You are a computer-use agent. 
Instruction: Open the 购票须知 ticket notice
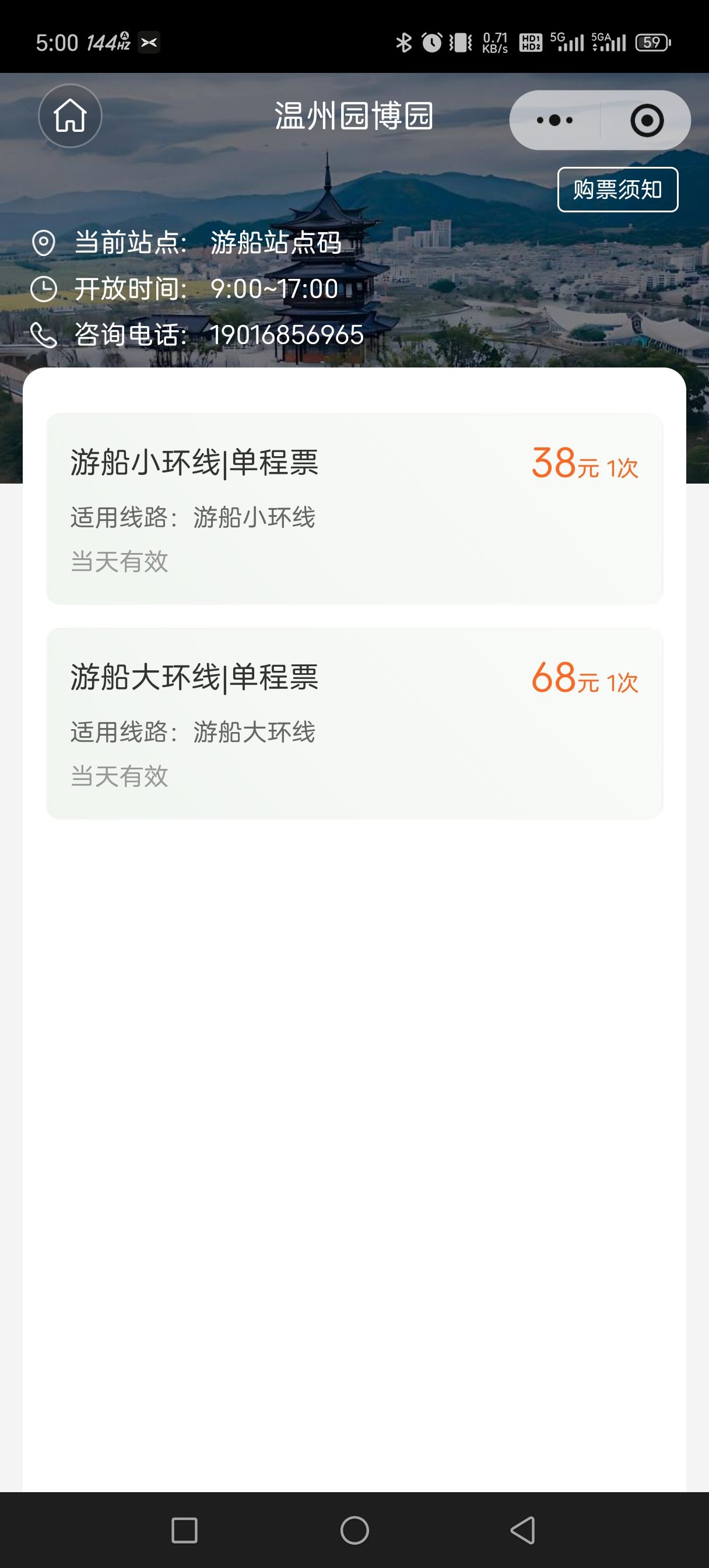click(x=617, y=190)
